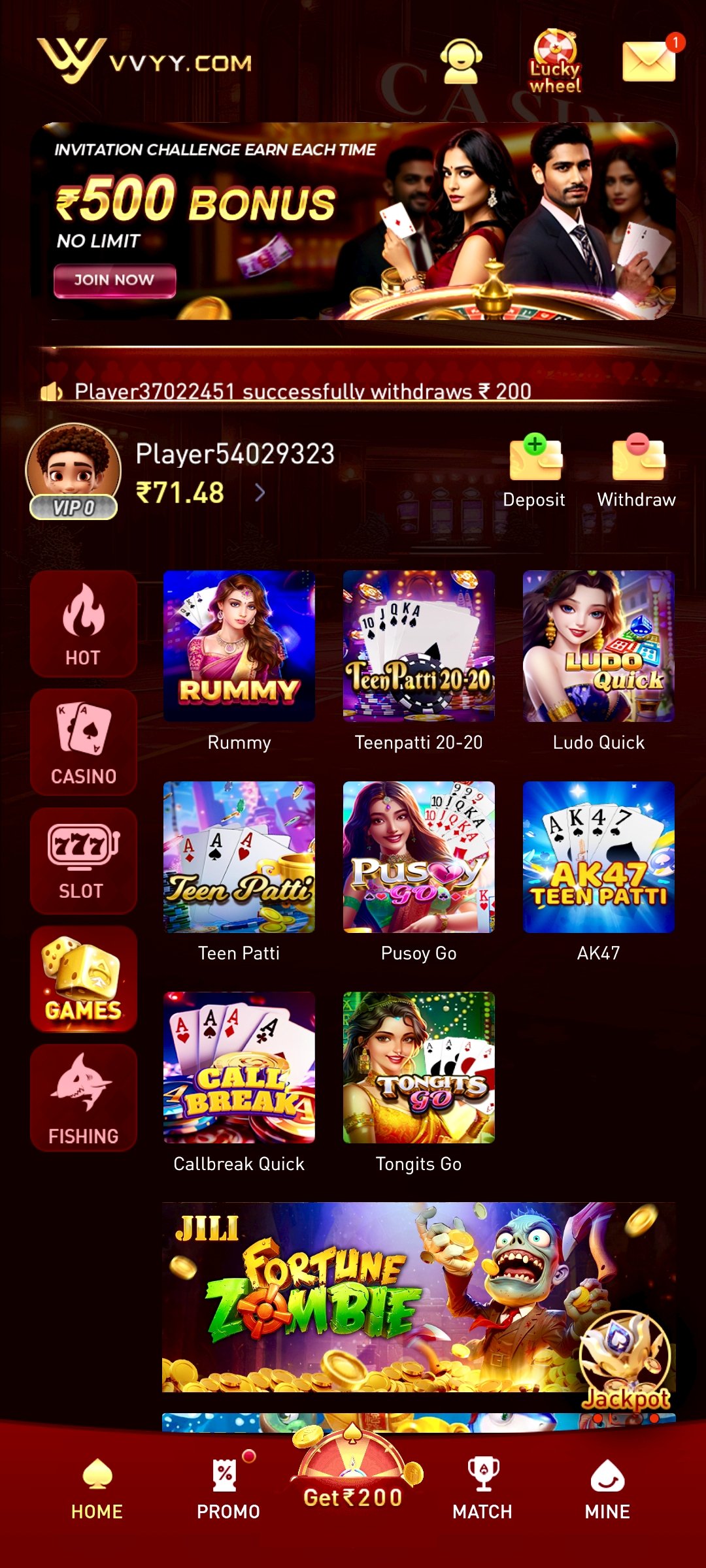Select the HOT category
The width and height of the screenshot is (706, 1568).
tap(84, 624)
